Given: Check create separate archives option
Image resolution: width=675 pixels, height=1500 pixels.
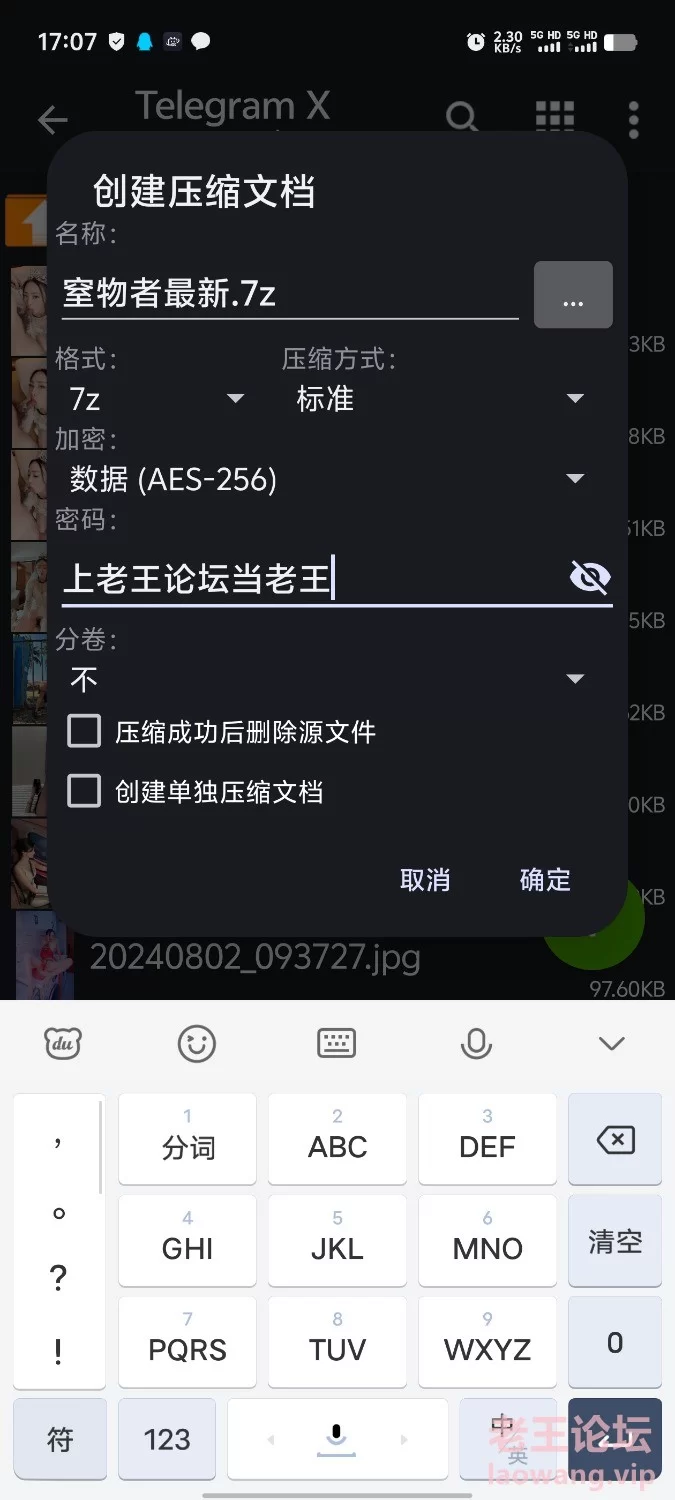Looking at the screenshot, I should (x=85, y=793).
